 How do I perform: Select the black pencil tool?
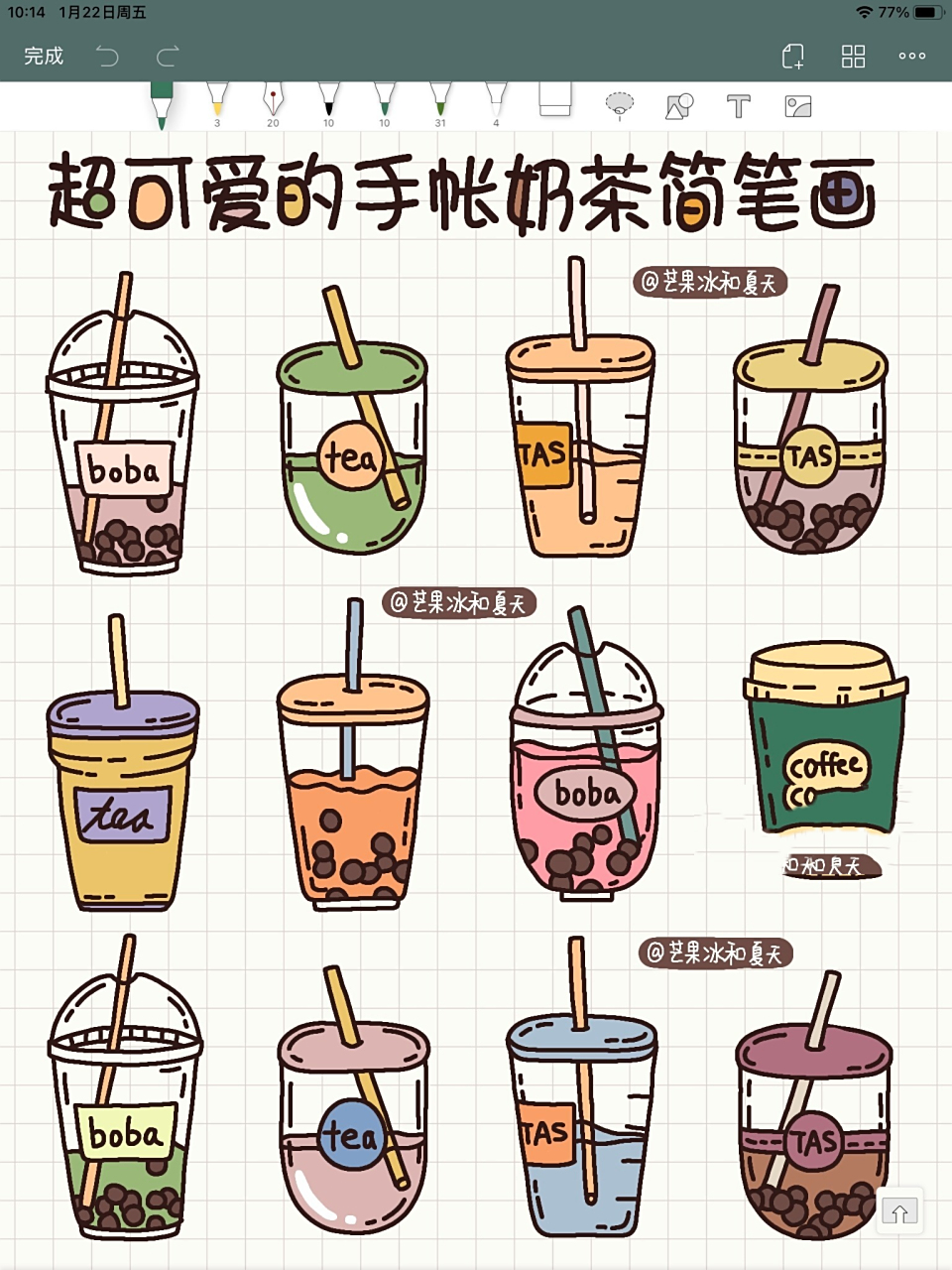327,99
